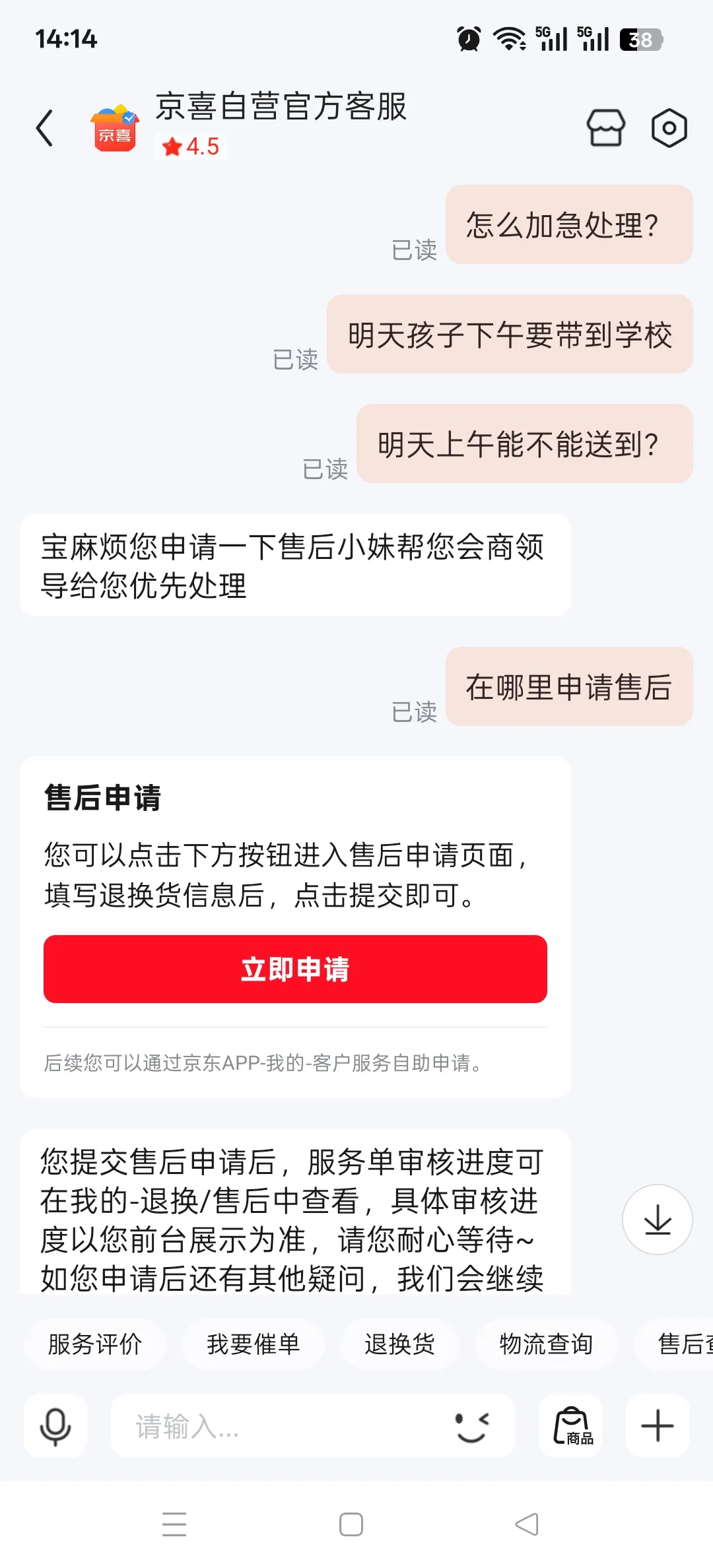Image resolution: width=713 pixels, height=1568 pixels.
Task: Select the 服务评价 quick chip
Action: (95, 1344)
